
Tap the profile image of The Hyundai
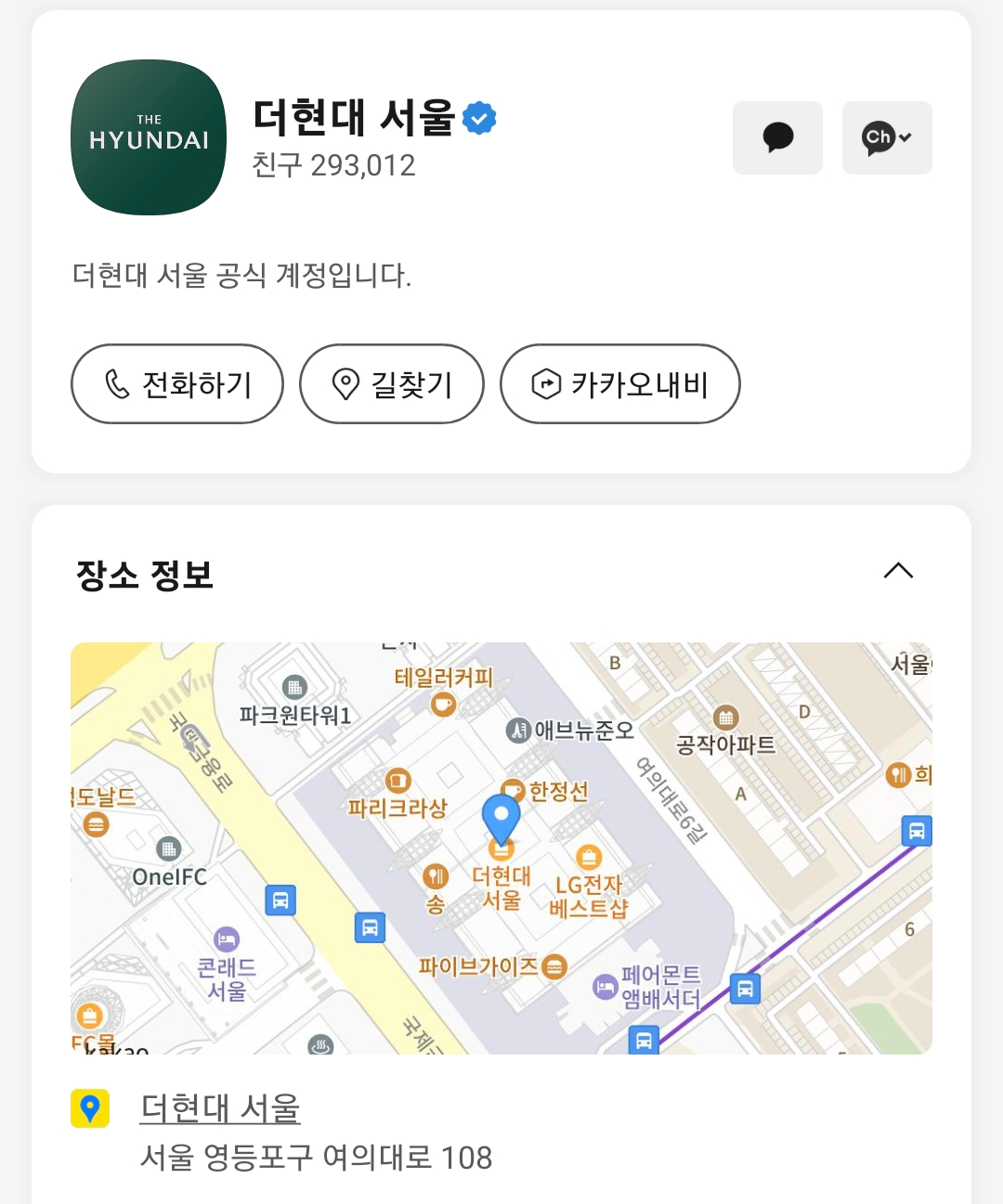coord(147,137)
